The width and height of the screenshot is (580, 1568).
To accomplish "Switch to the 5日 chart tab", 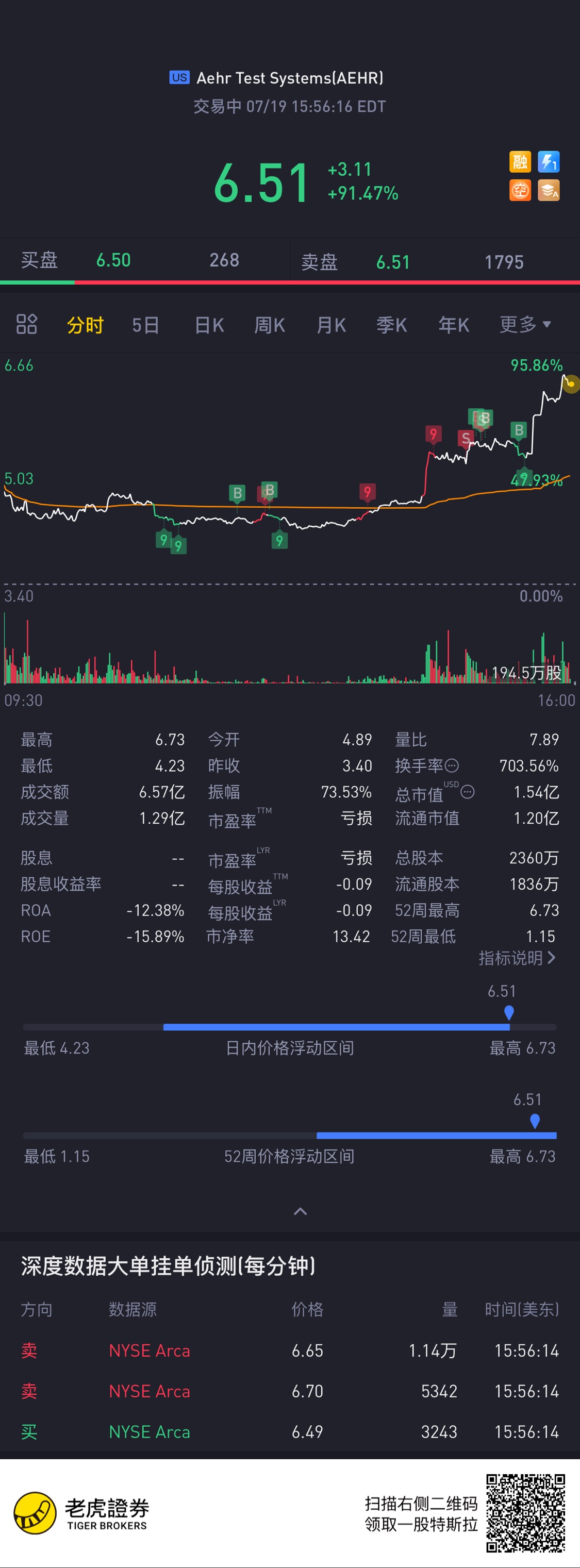I will [145, 325].
